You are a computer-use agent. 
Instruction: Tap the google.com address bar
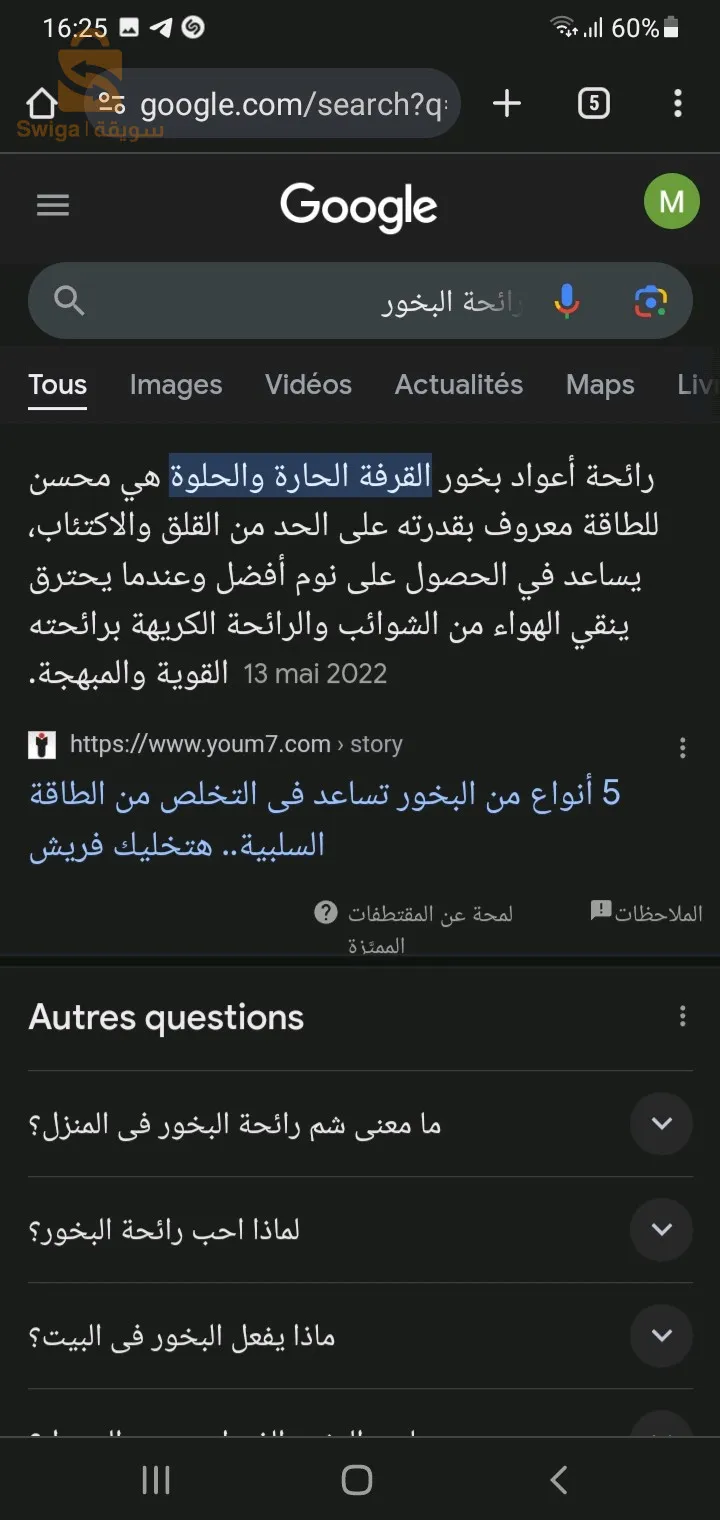[274, 103]
